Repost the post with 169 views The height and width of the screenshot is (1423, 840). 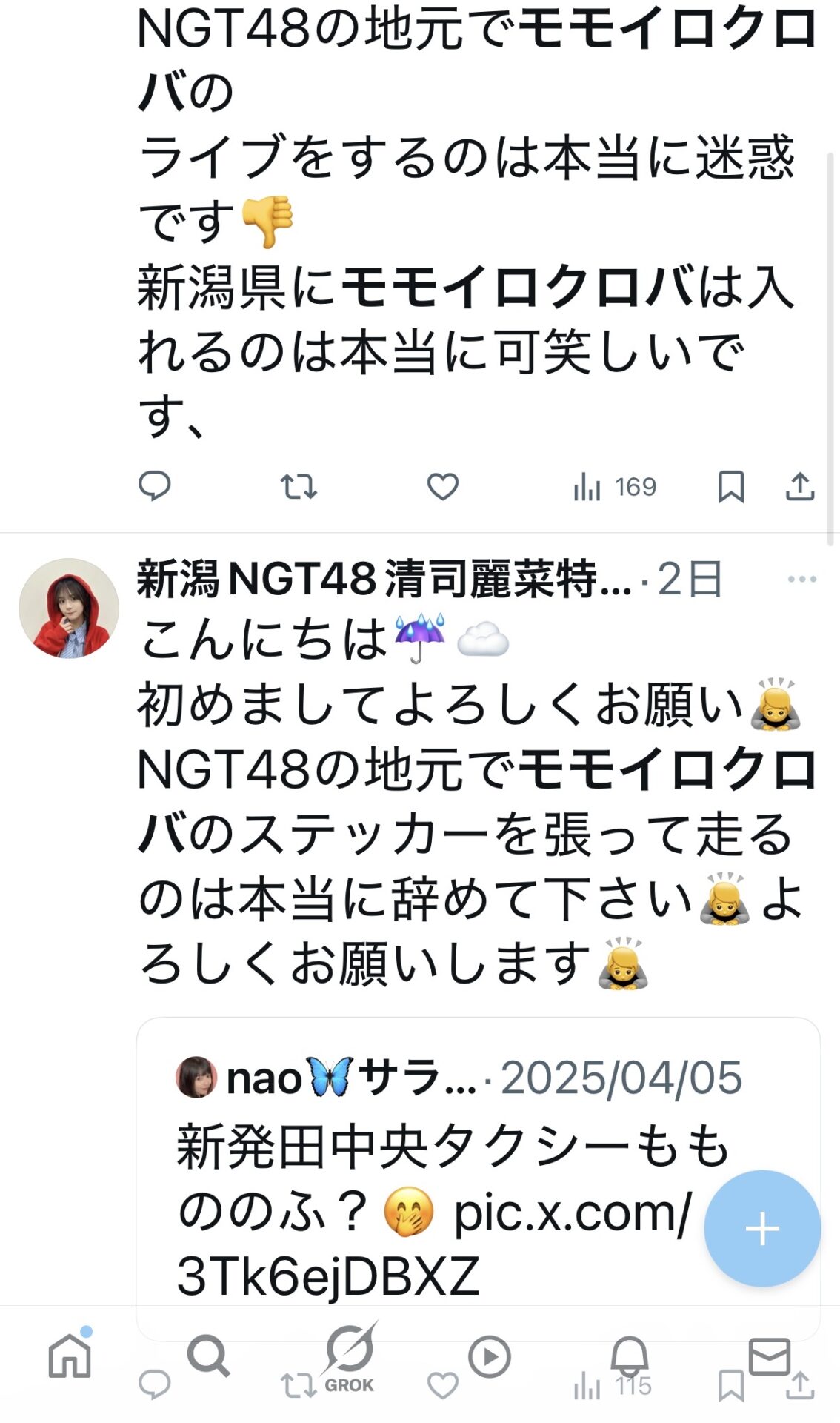299,487
